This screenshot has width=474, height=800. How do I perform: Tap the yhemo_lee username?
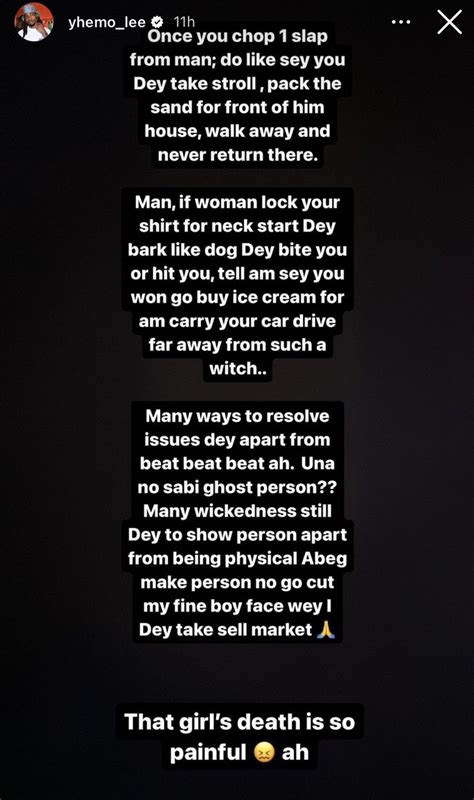(107, 22)
